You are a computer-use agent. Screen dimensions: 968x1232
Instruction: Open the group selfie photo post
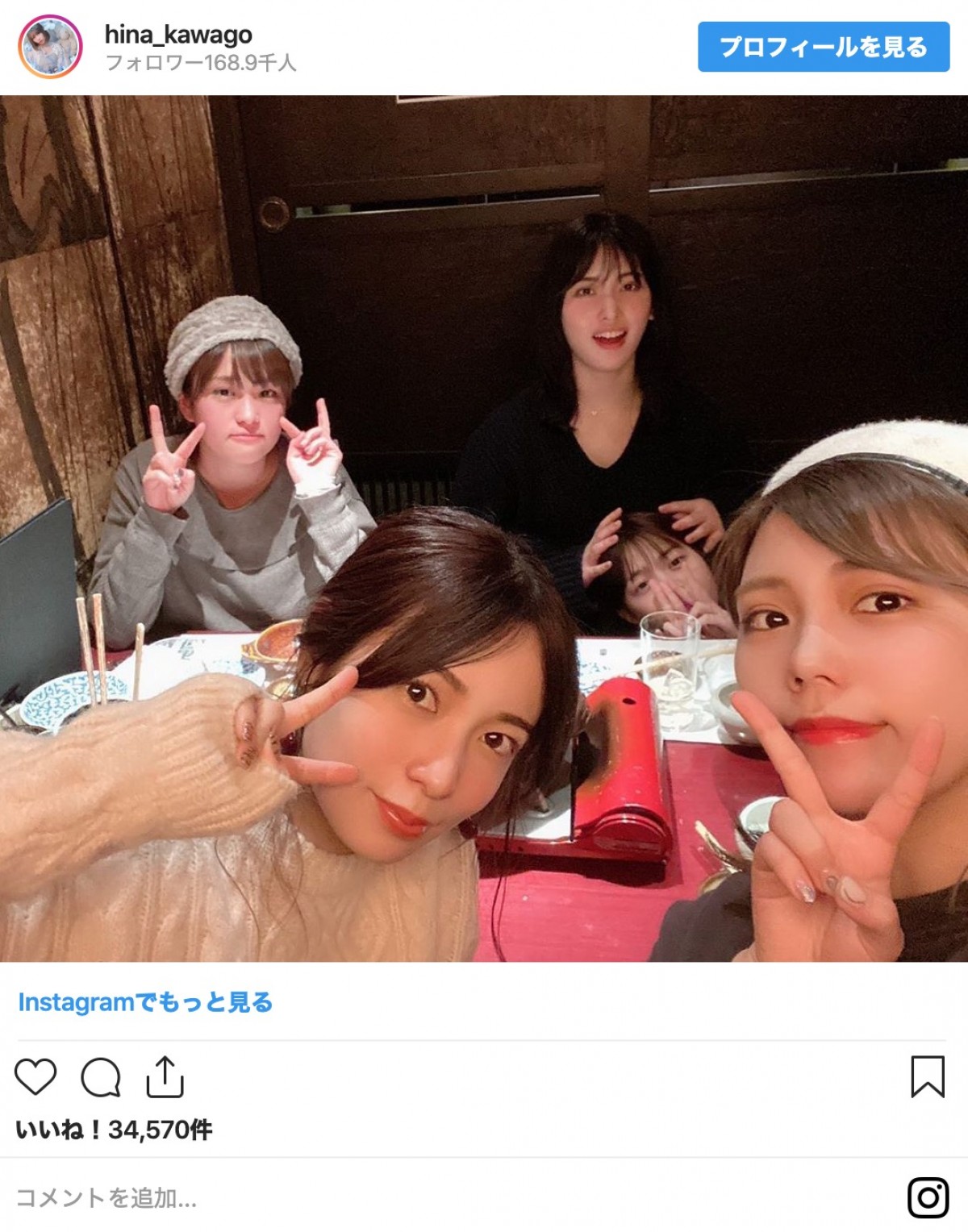[484, 528]
